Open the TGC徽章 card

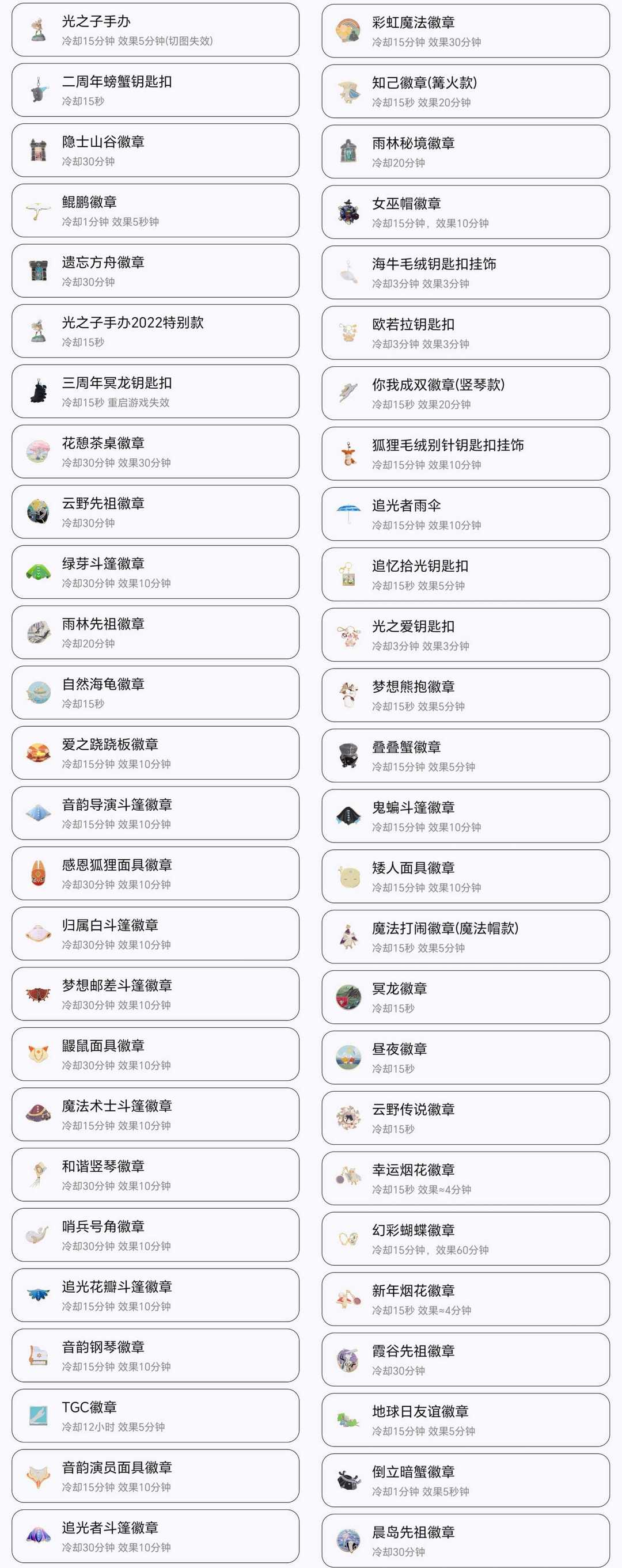pos(155,1416)
